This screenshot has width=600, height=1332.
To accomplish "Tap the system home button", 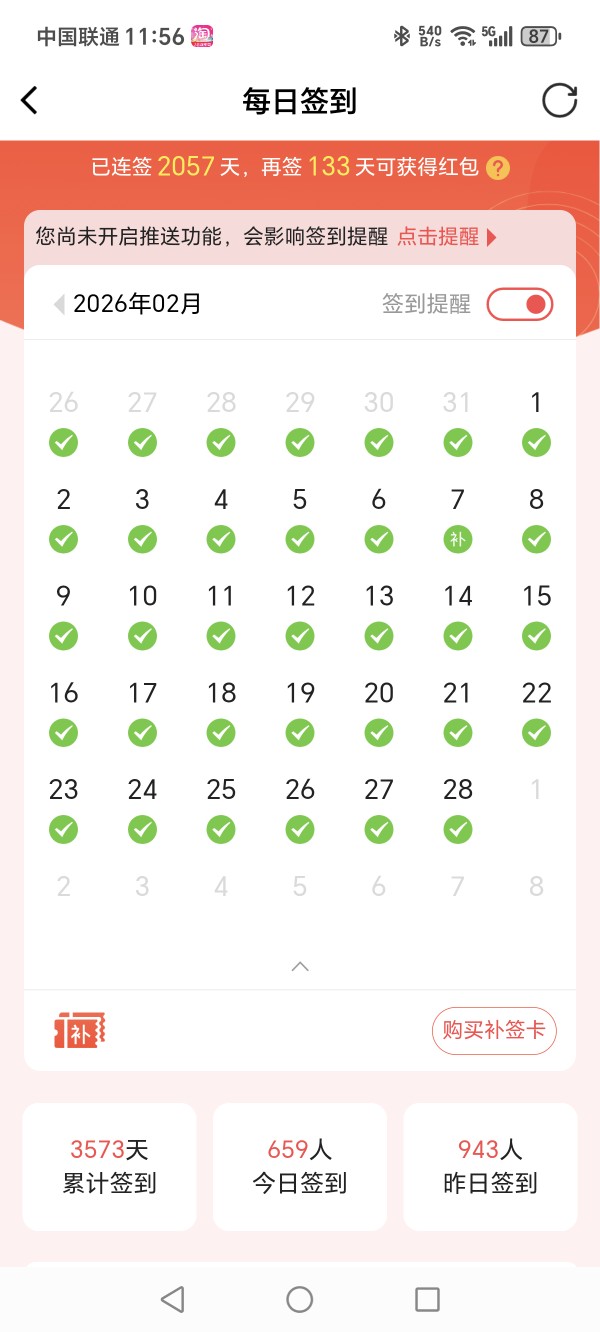I will click(x=300, y=1299).
